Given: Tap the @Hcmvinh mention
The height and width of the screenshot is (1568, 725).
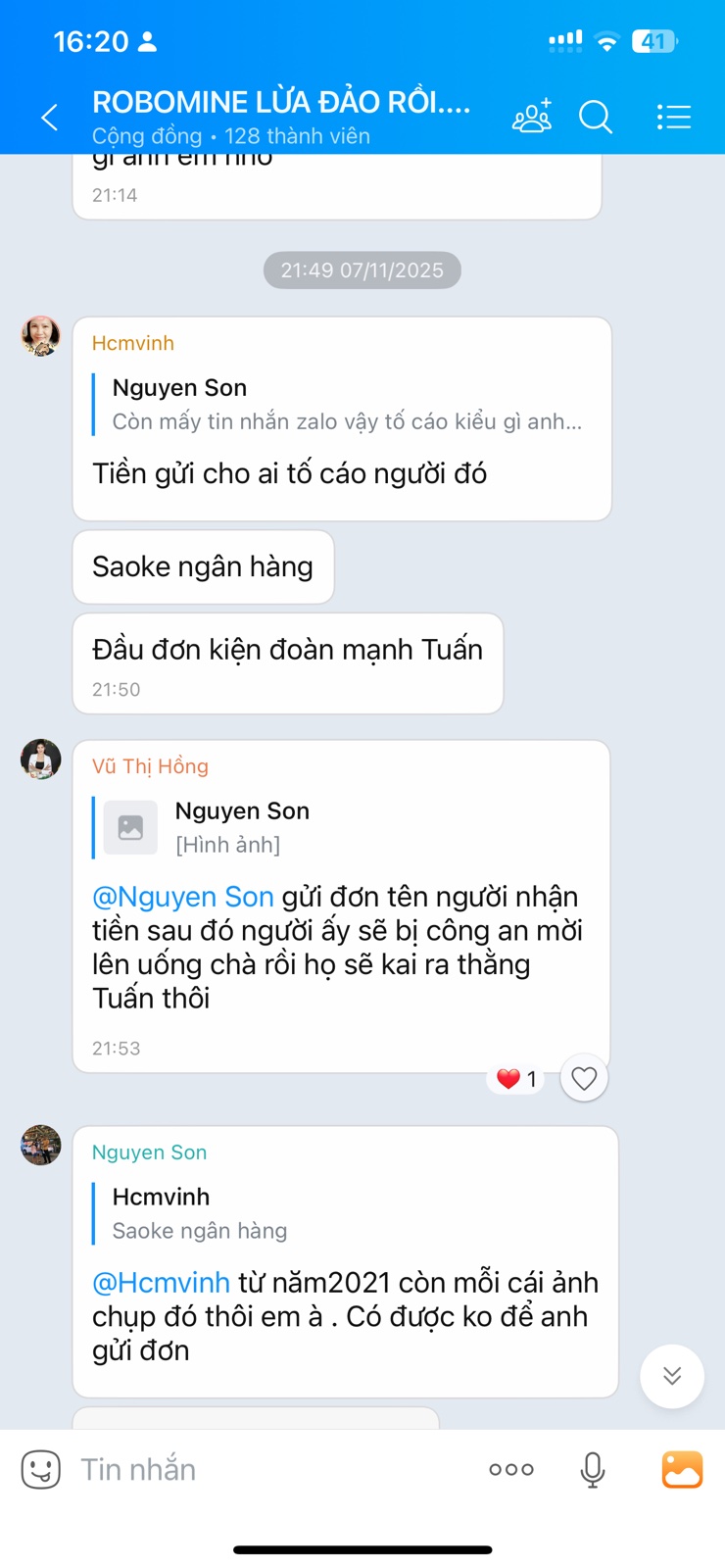Looking at the screenshot, I should pos(162,1283).
